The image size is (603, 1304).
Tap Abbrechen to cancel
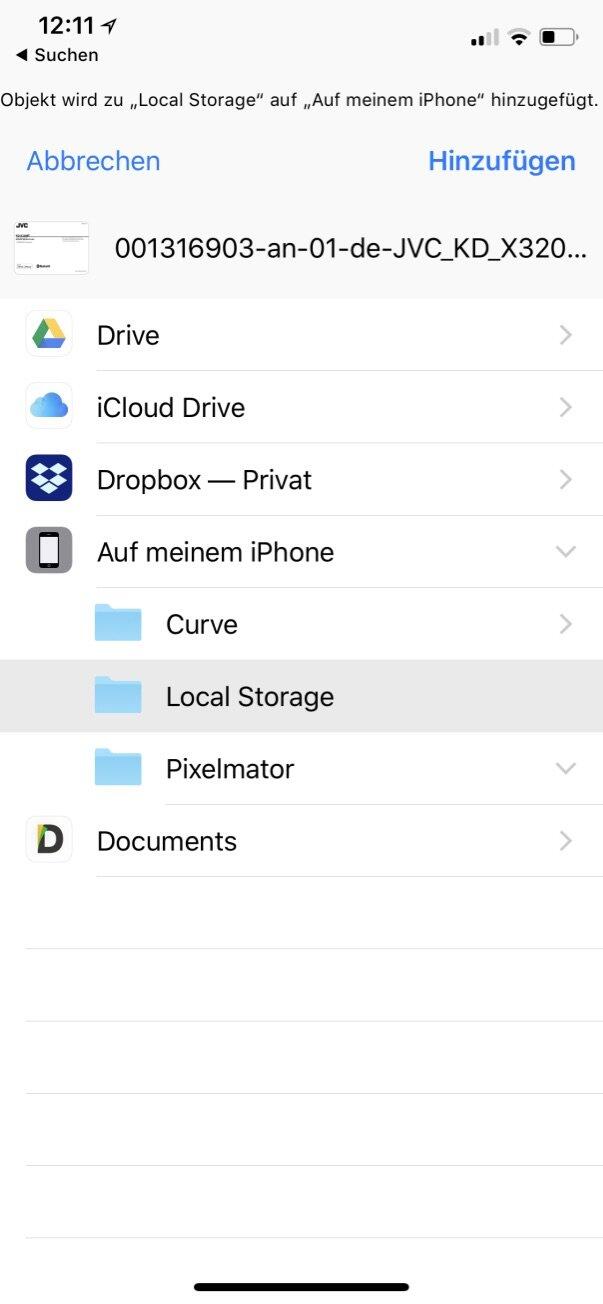(93, 161)
